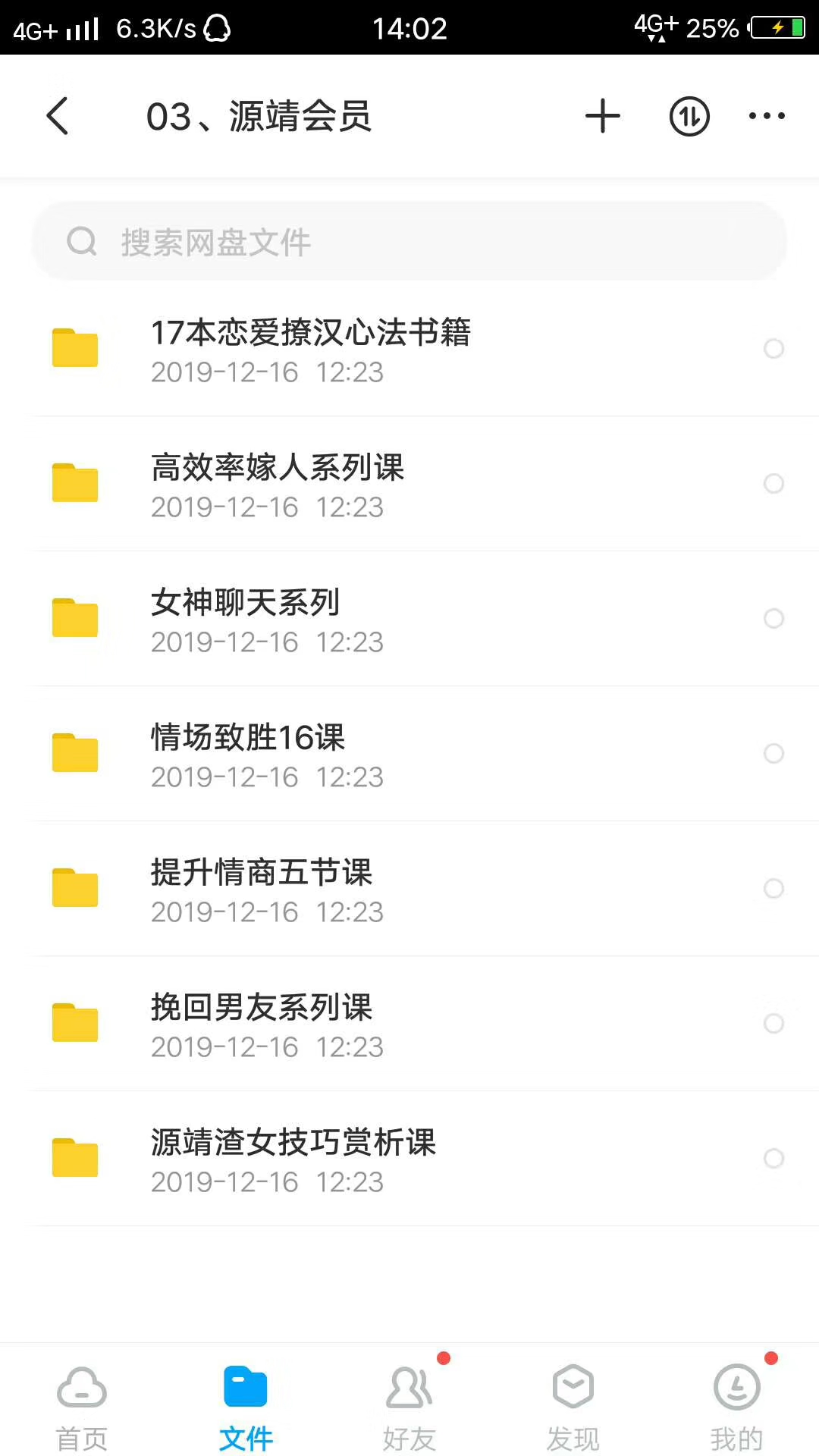Open the sort order selector
This screenshot has width=819, height=1456.
688,116
